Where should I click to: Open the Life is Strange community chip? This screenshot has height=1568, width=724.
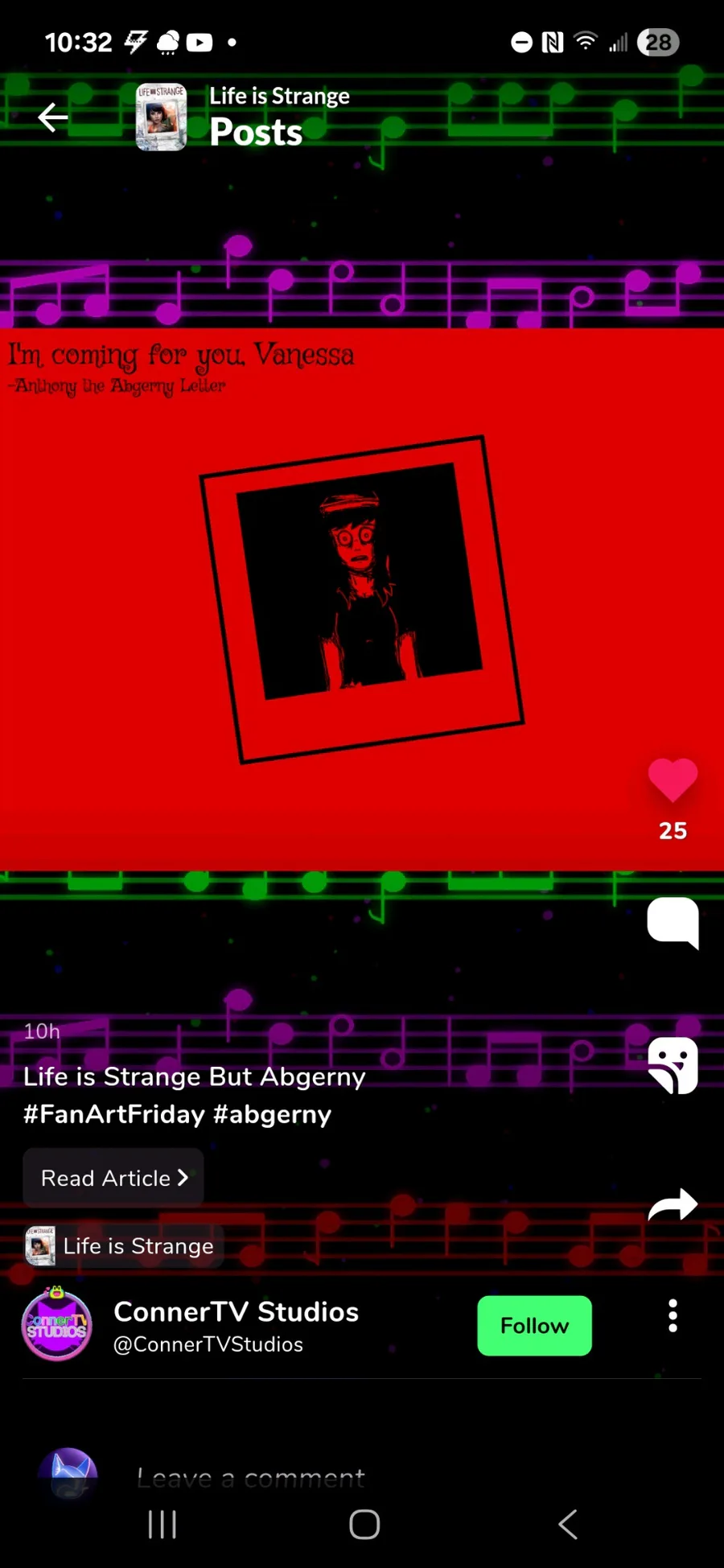point(122,1246)
